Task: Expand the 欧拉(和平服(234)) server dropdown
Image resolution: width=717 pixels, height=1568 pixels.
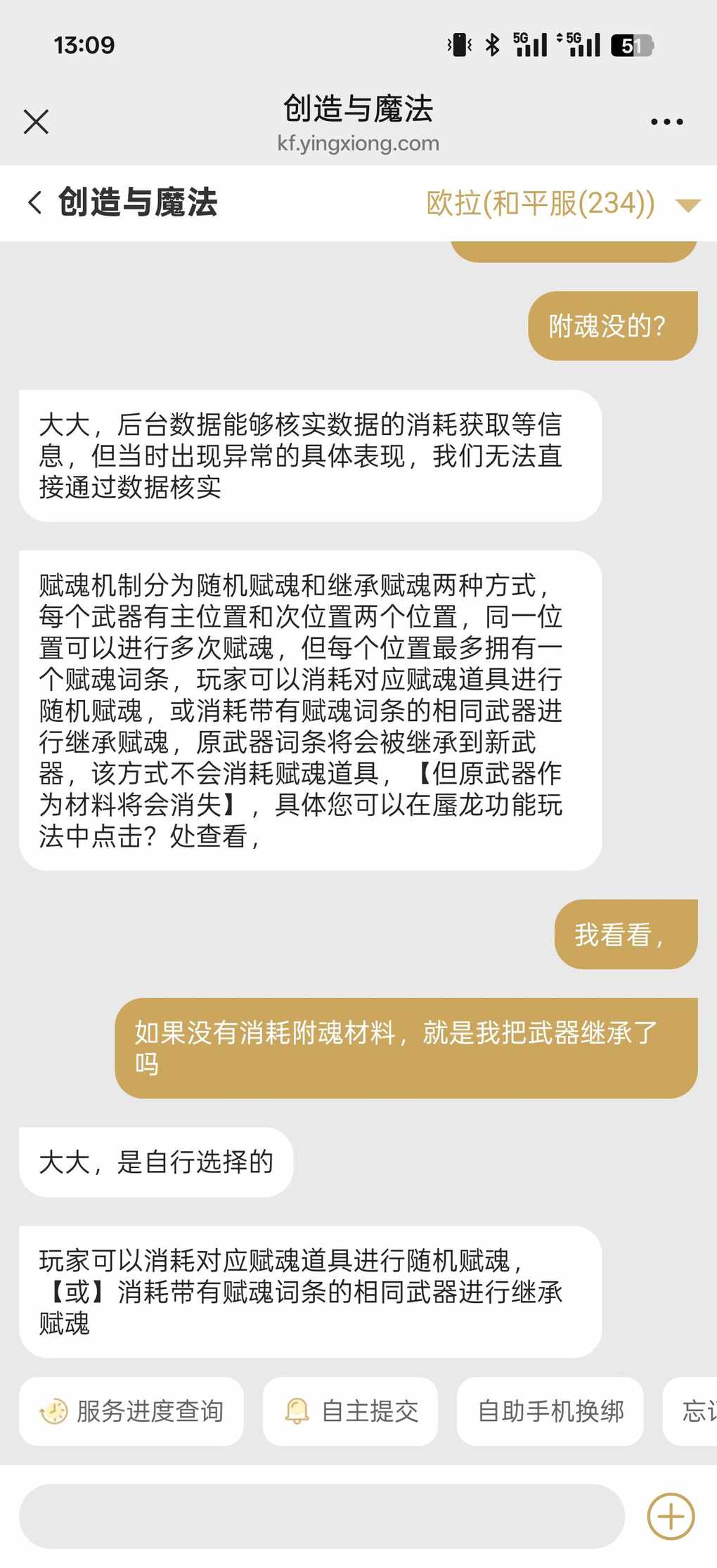Action: pos(687,205)
